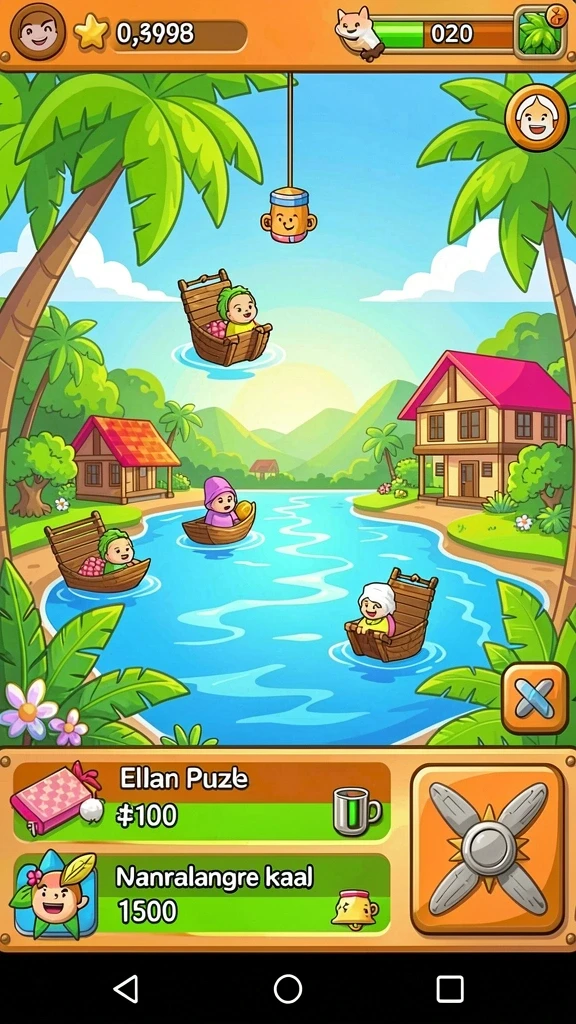Go to the home screen

coord(287,989)
